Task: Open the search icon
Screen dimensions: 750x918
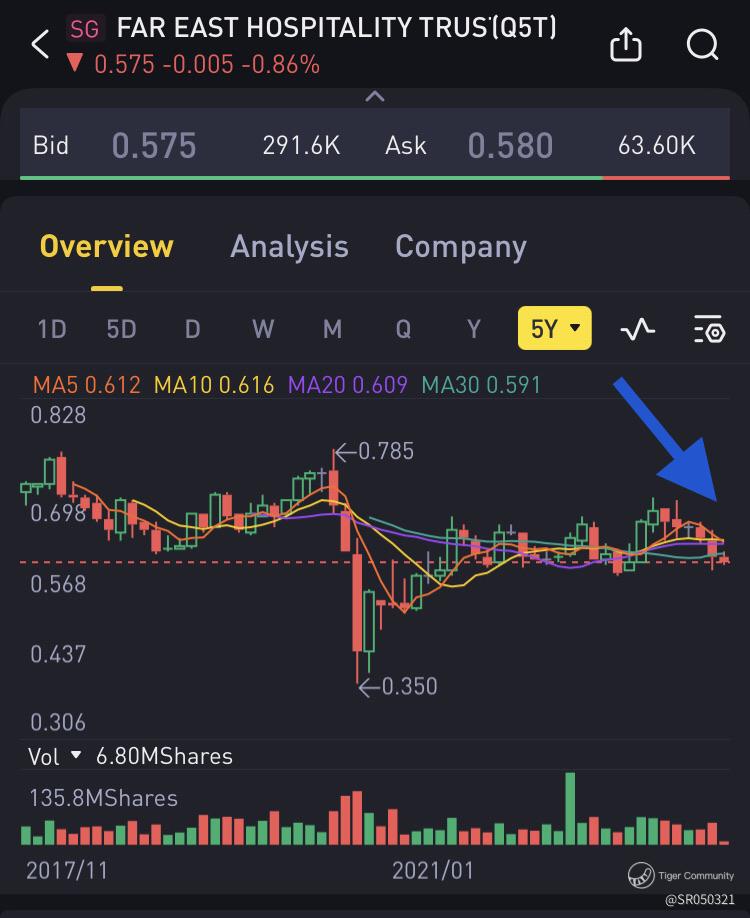Action: tap(702, 44)
